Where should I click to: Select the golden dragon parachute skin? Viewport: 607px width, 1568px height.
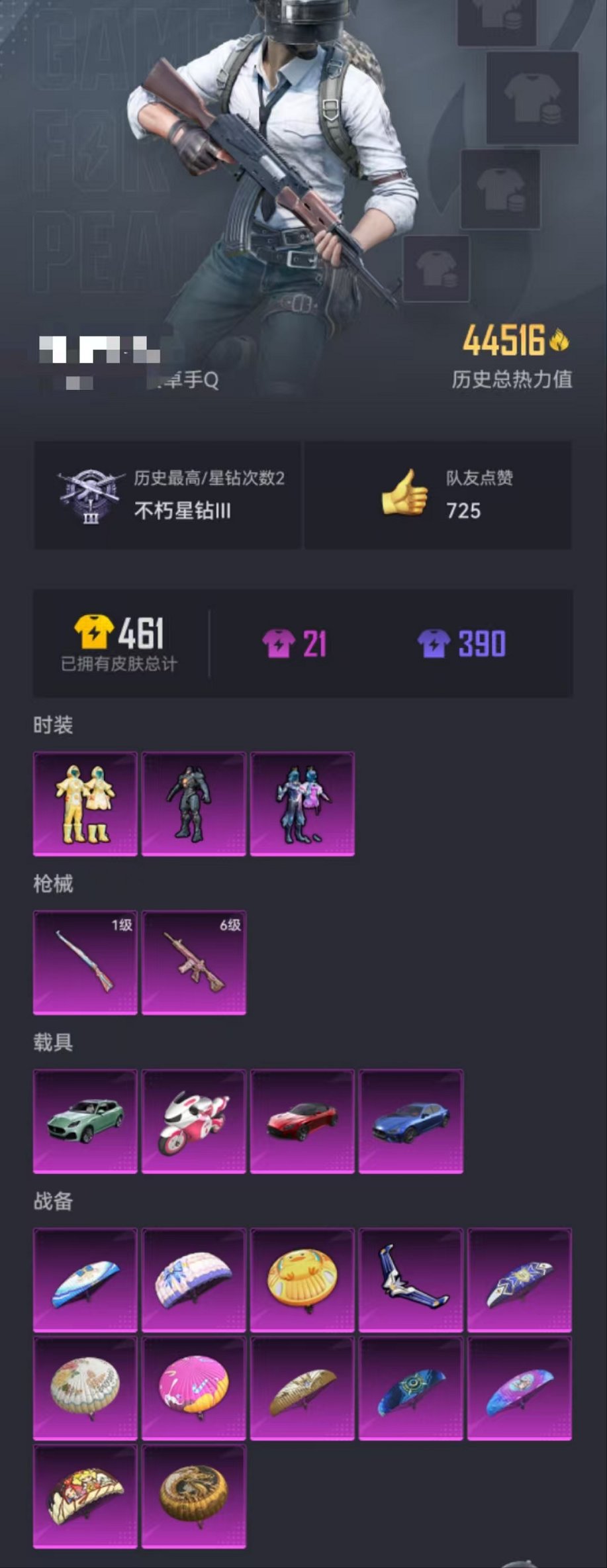tap(193, 1497)
